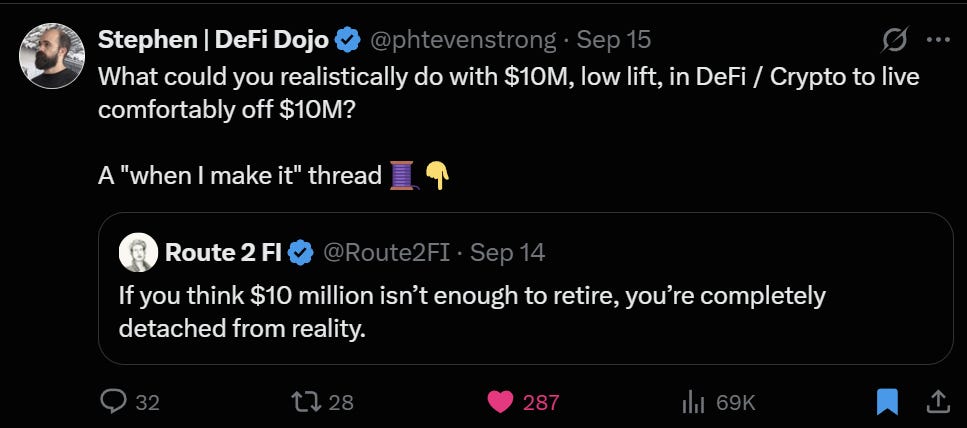
Task: Open the Sep 15 timestamp link
Action: pyautogui.click(x=613, y=40)
